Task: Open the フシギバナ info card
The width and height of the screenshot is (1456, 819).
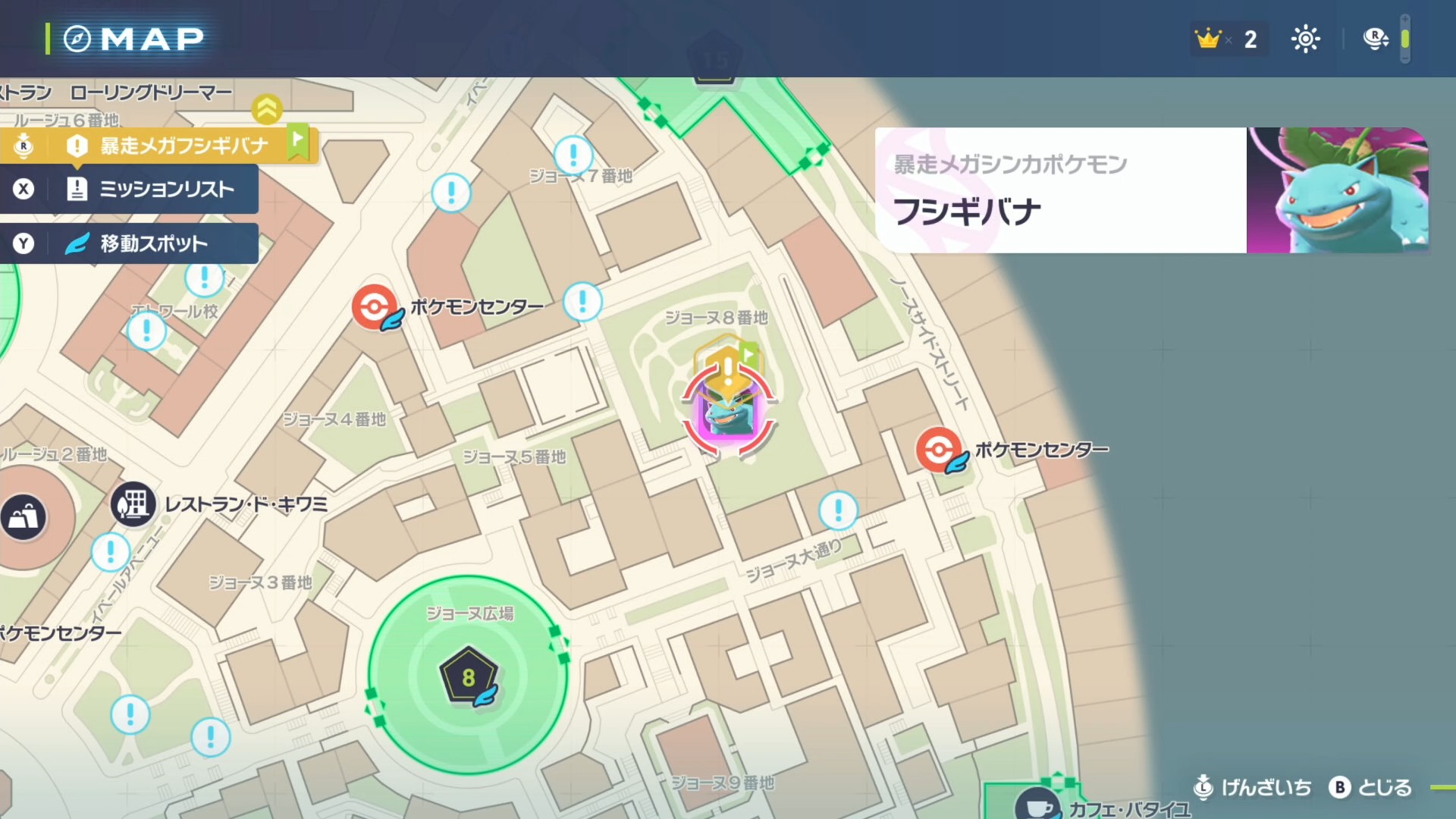Action: click(1151, 190)
